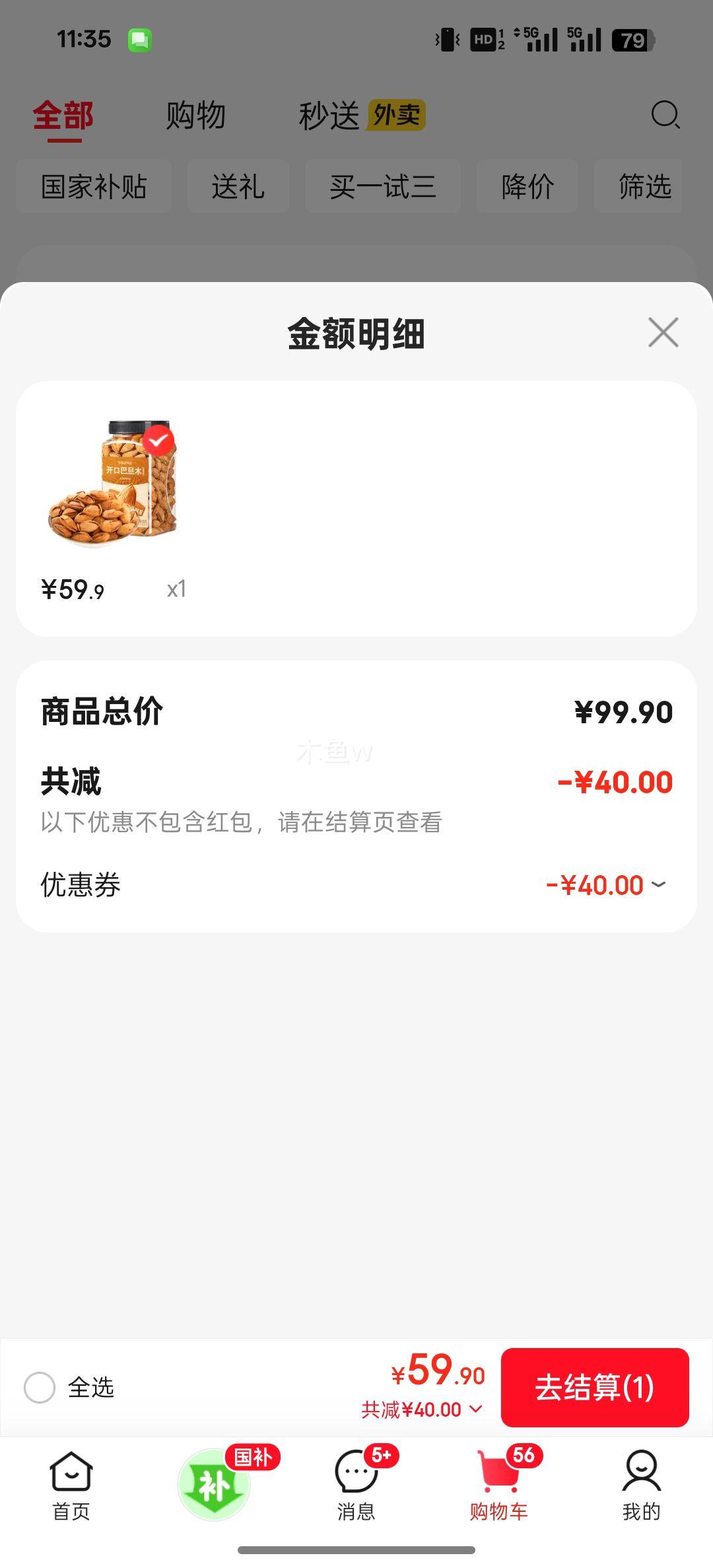Tap 去结算(1) to checkout

[594, 1387]
